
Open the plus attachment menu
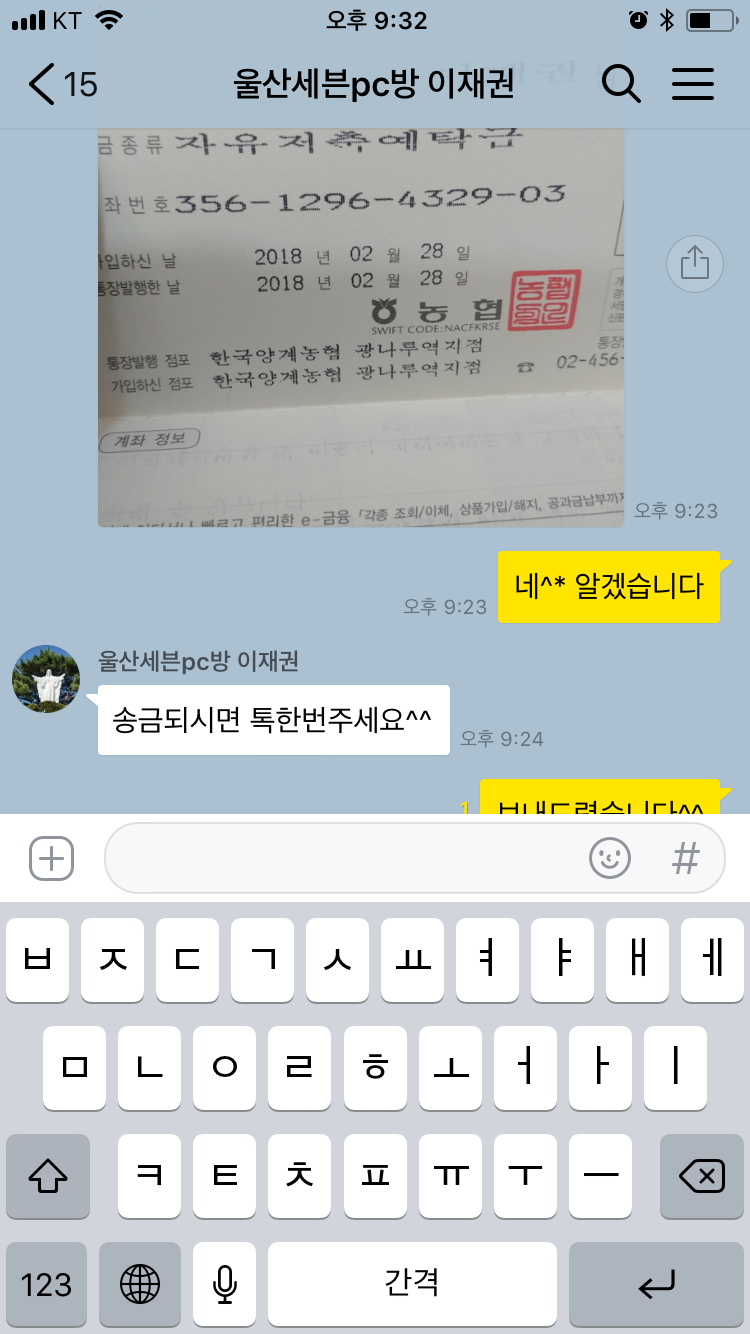click(52, 858)
